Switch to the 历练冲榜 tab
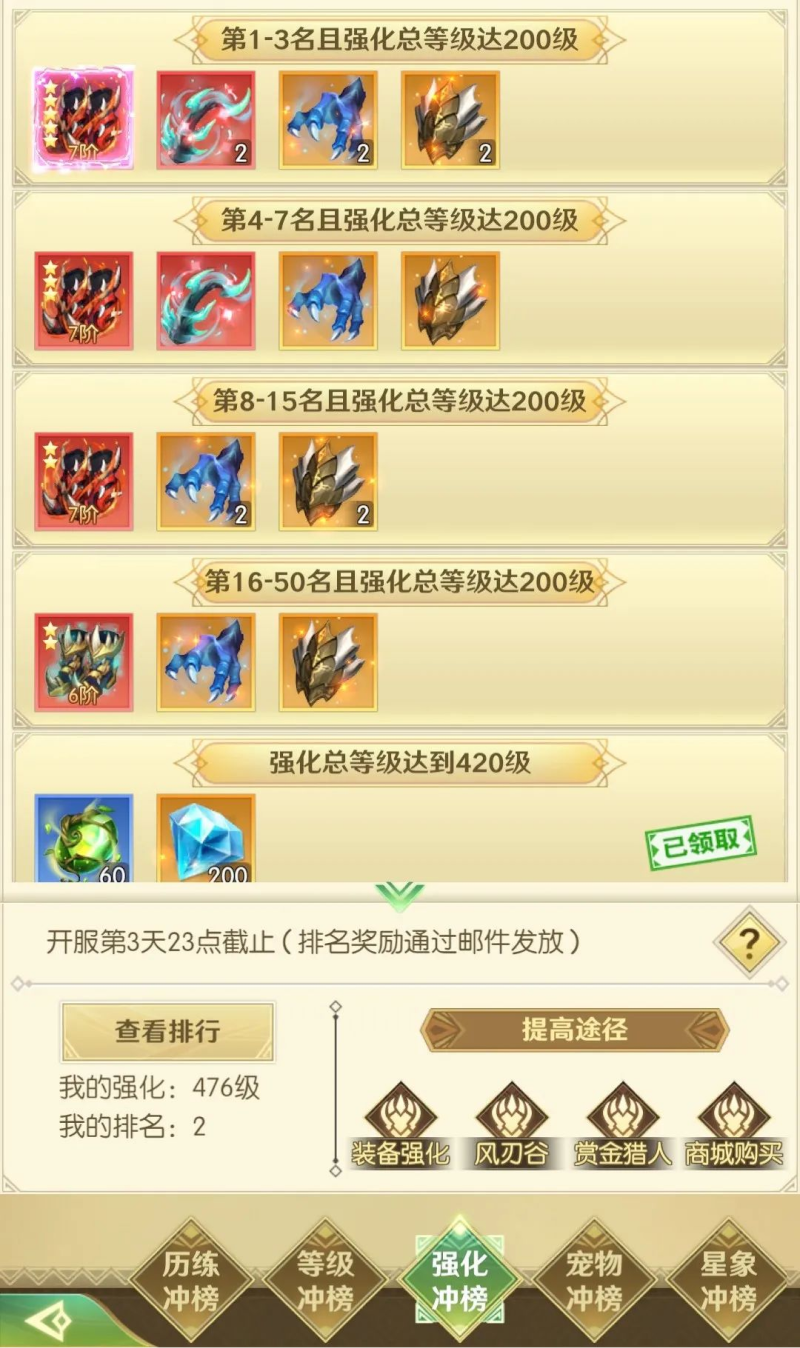800x1348 pixels. 190,1280
